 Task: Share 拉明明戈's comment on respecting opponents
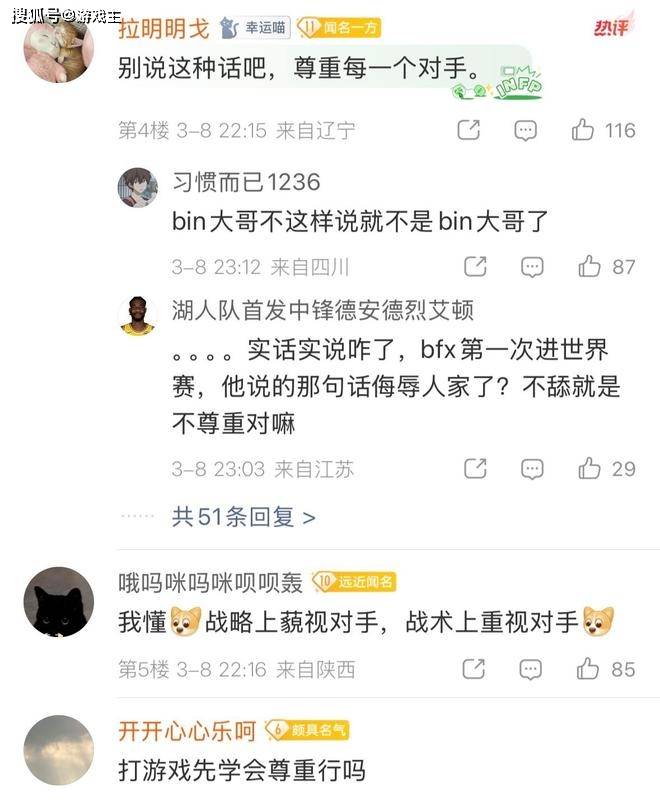468,130
